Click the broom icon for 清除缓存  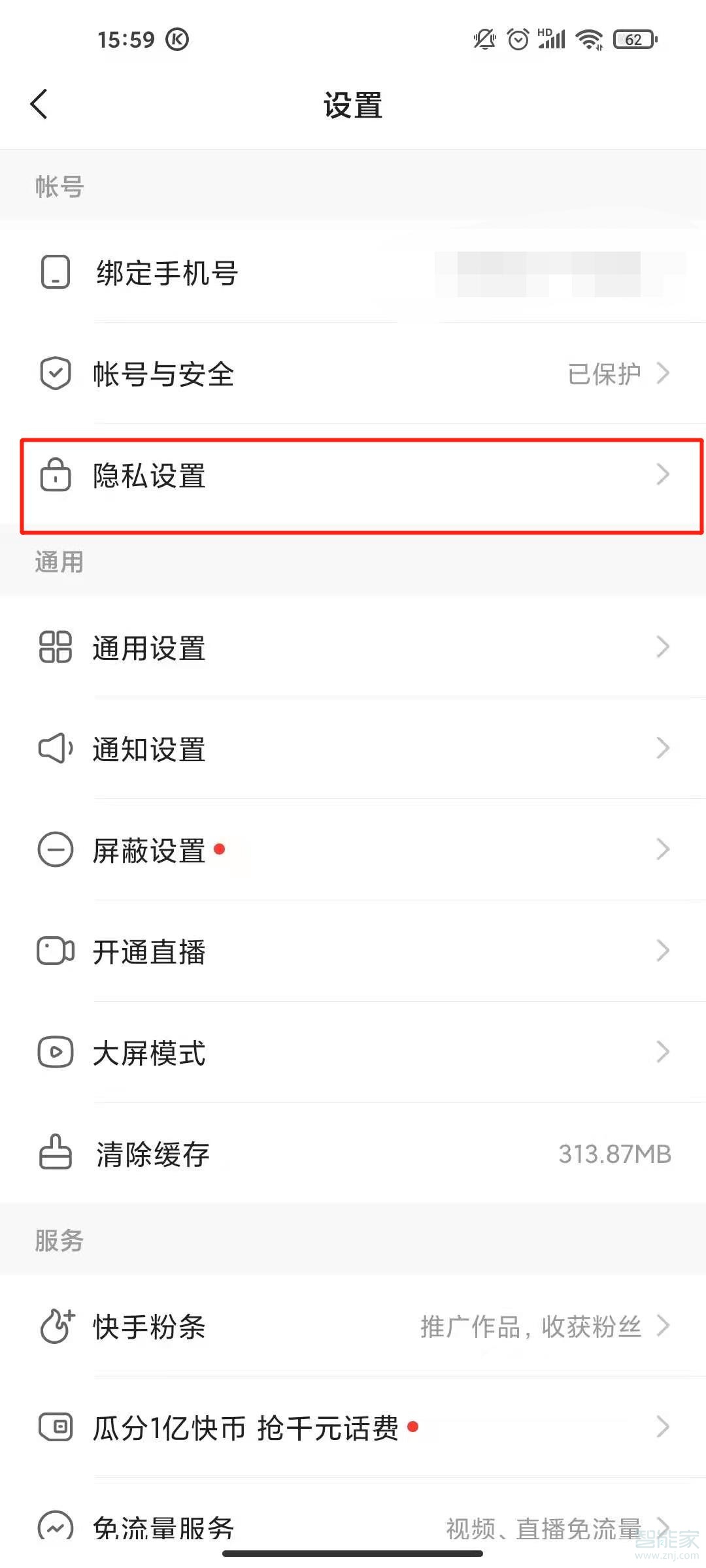(55, 1154)
